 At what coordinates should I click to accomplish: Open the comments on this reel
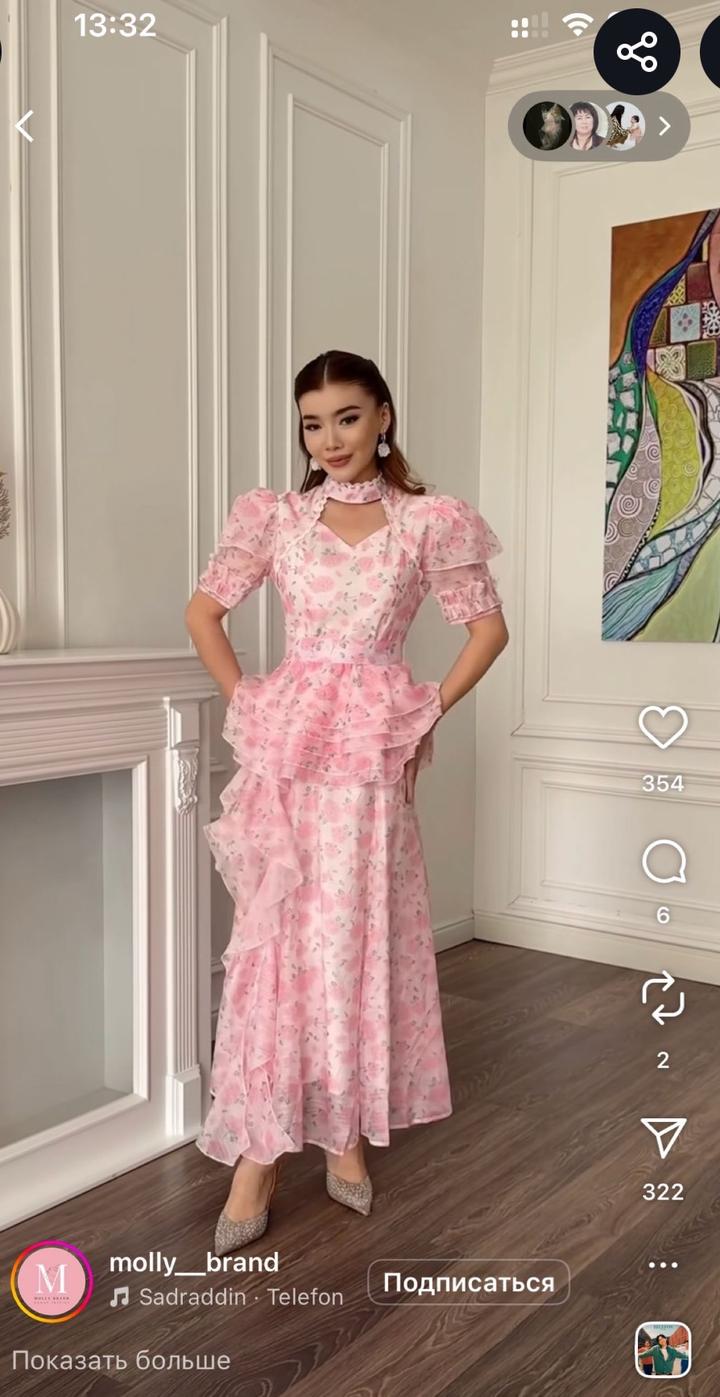(663, 862)
